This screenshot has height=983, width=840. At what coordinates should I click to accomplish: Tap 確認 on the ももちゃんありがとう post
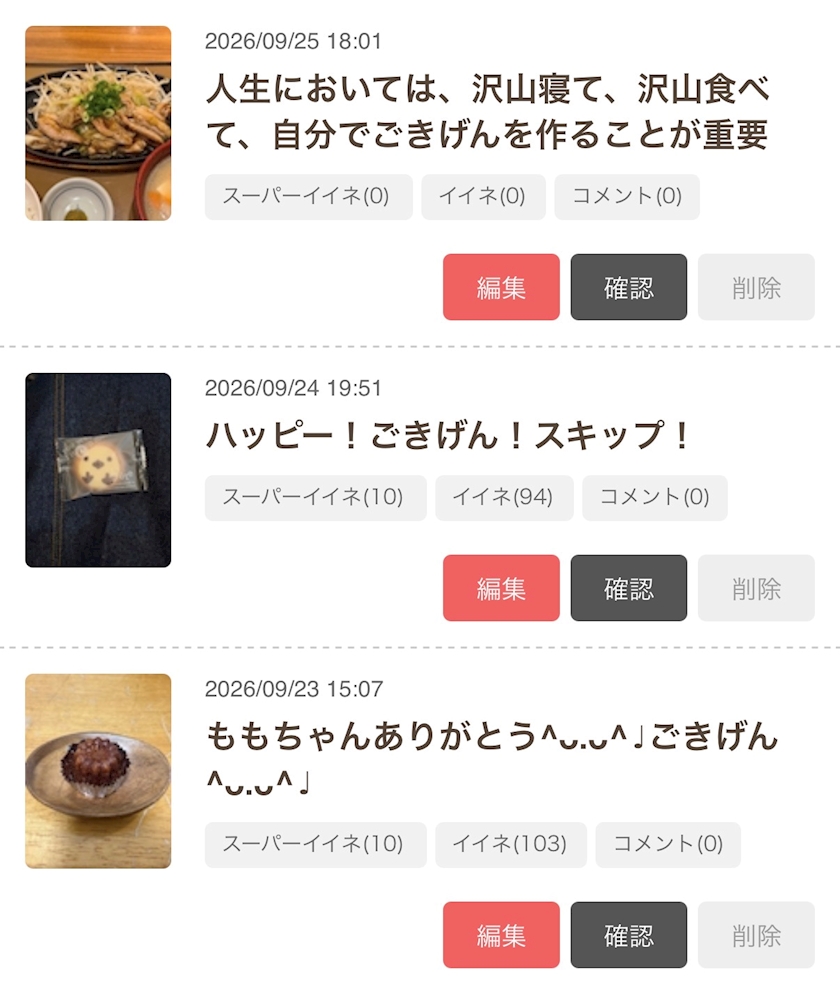click(x=629, y=935)
